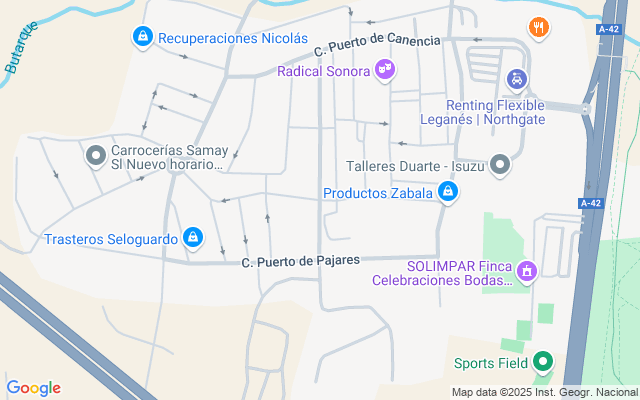Open the Trasteros Seloguardo shop pin
This screenshot has height=400, width=640.
[193, 238]
